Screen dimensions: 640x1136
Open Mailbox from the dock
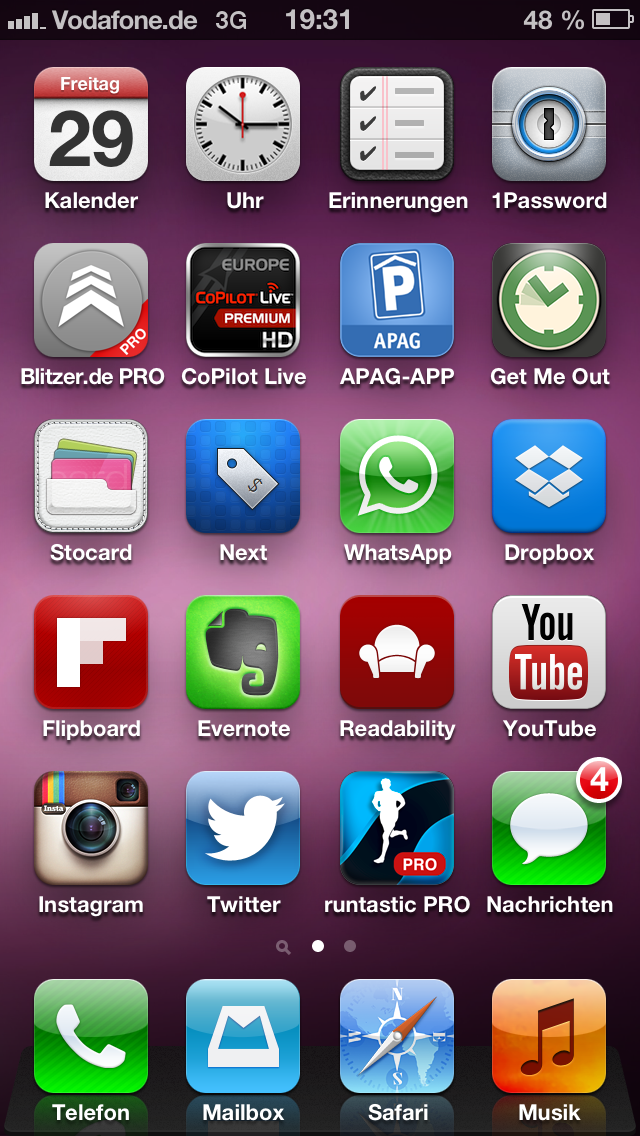243,1036
